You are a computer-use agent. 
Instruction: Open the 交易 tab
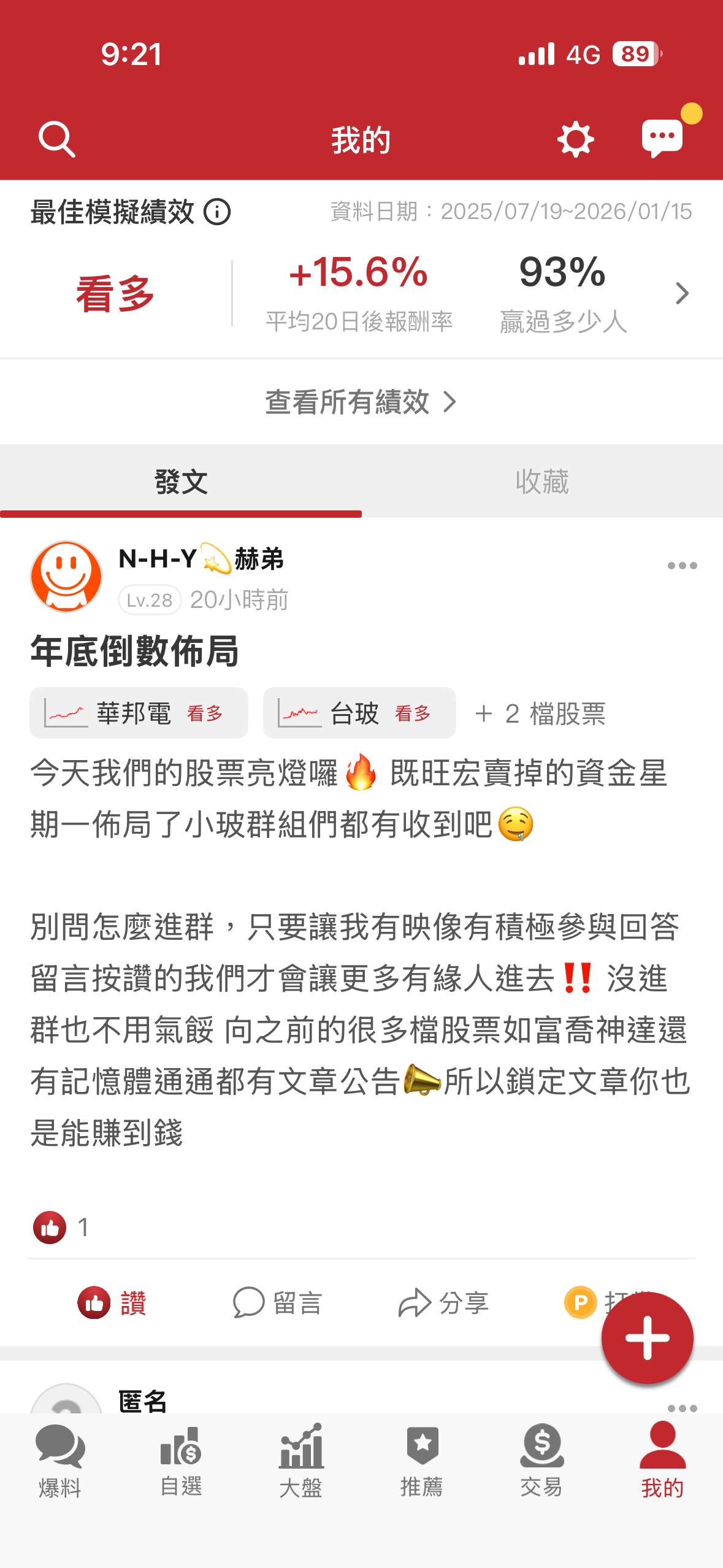pos(541,1461)
